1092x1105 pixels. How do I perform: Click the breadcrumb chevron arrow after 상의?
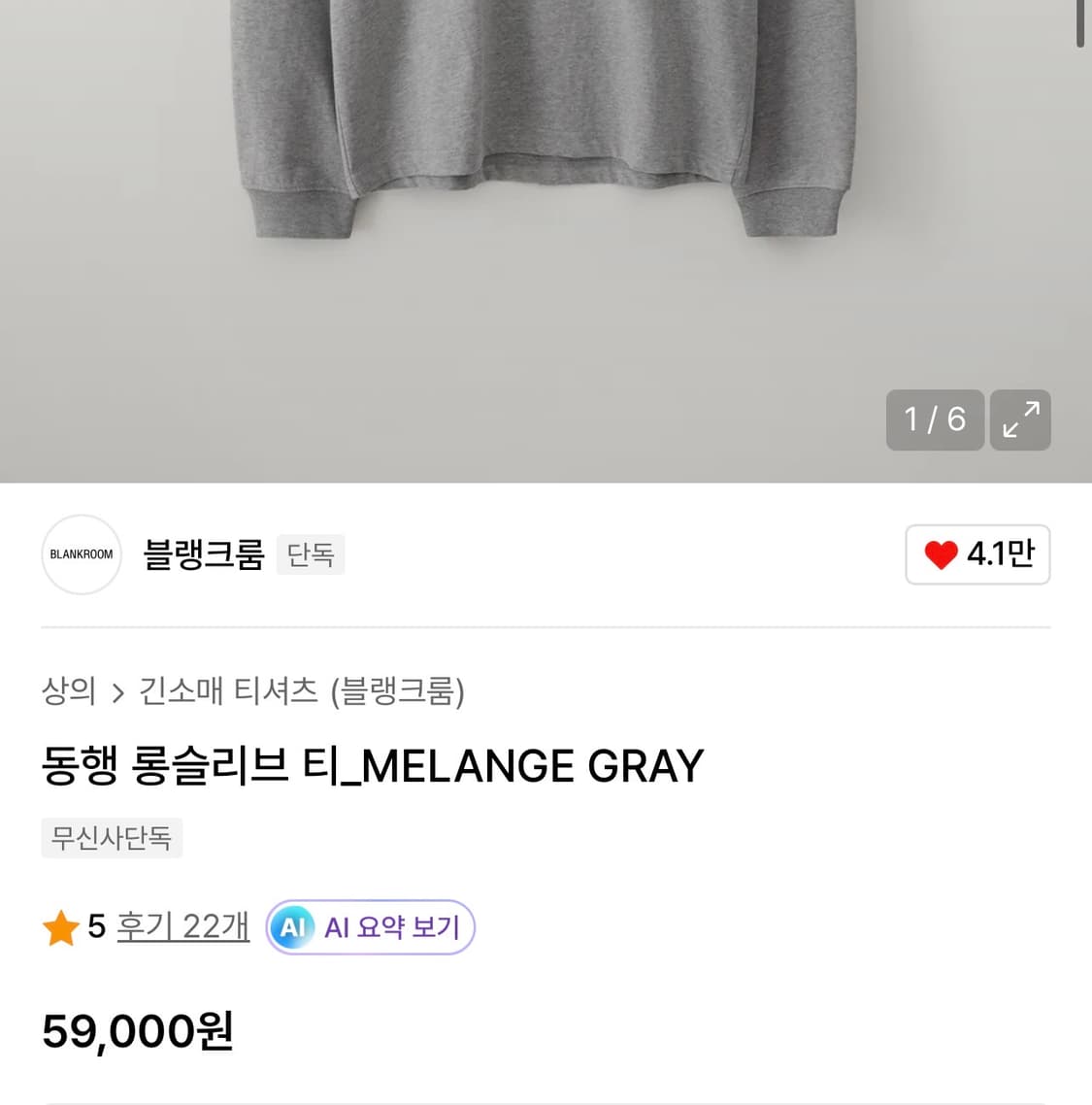click(117, 692)
